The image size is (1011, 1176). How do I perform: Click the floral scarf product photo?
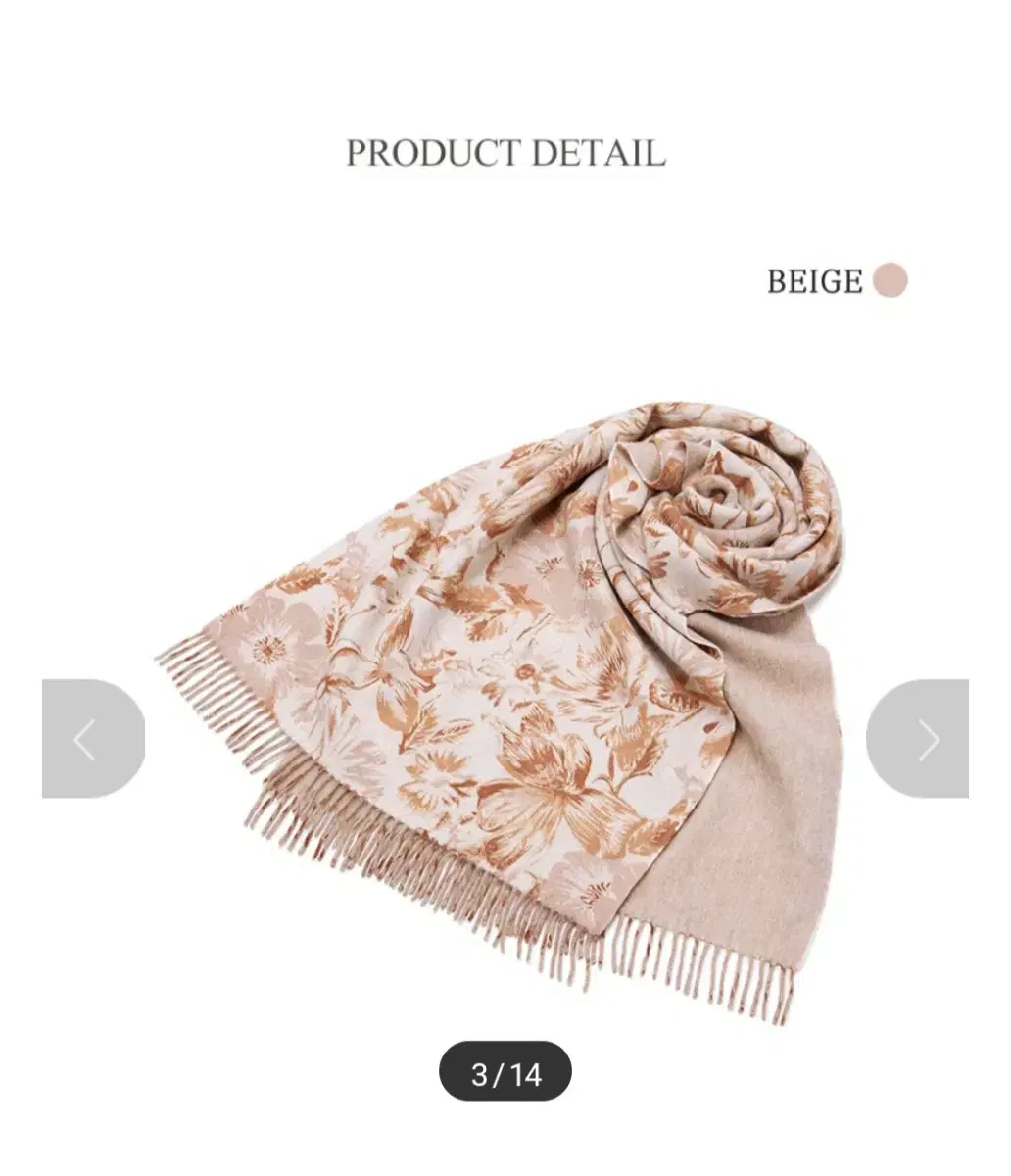509,686
